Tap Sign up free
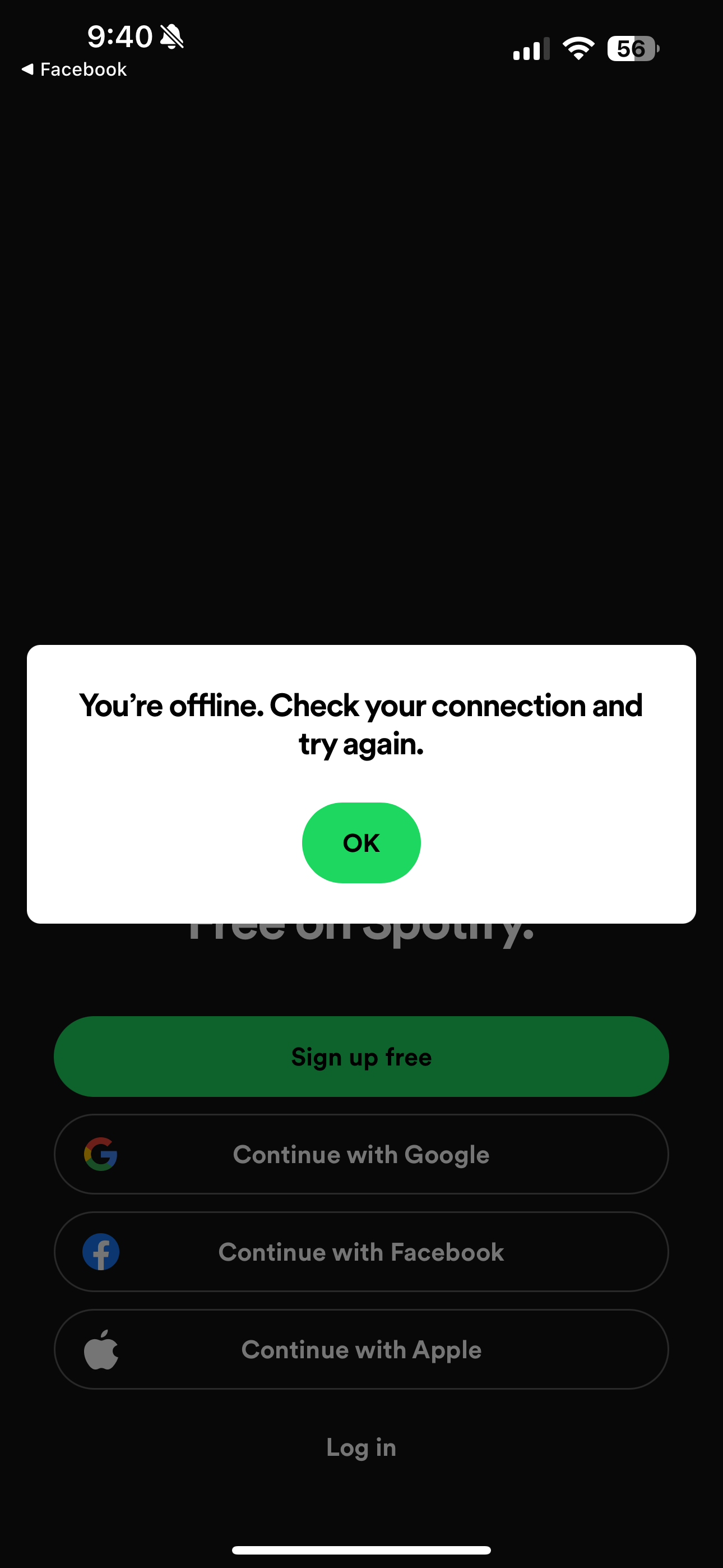Viewport: 723px width, 1568px height. point(361,1056)
